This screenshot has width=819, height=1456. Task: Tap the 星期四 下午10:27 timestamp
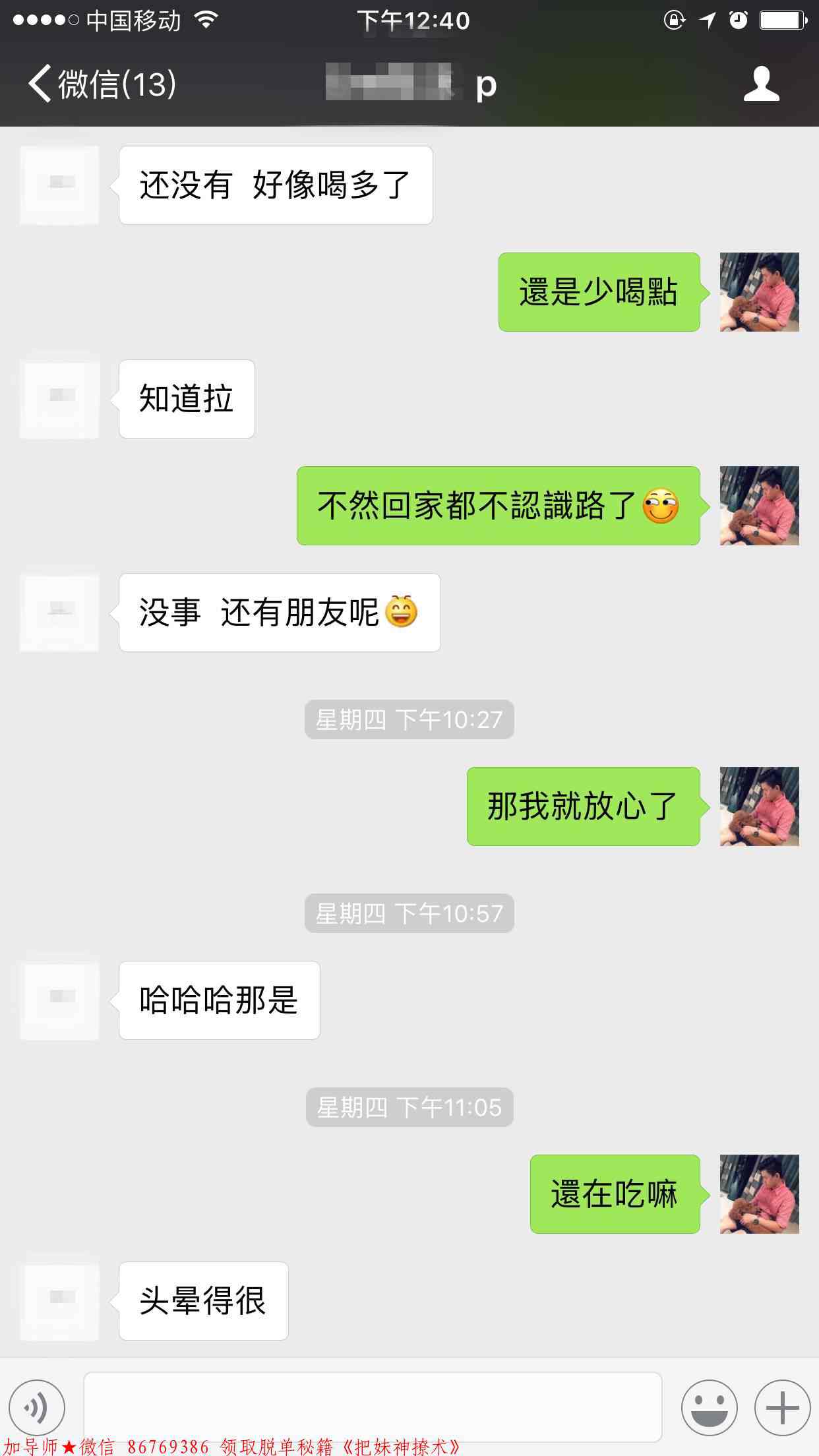click(408, 720)
